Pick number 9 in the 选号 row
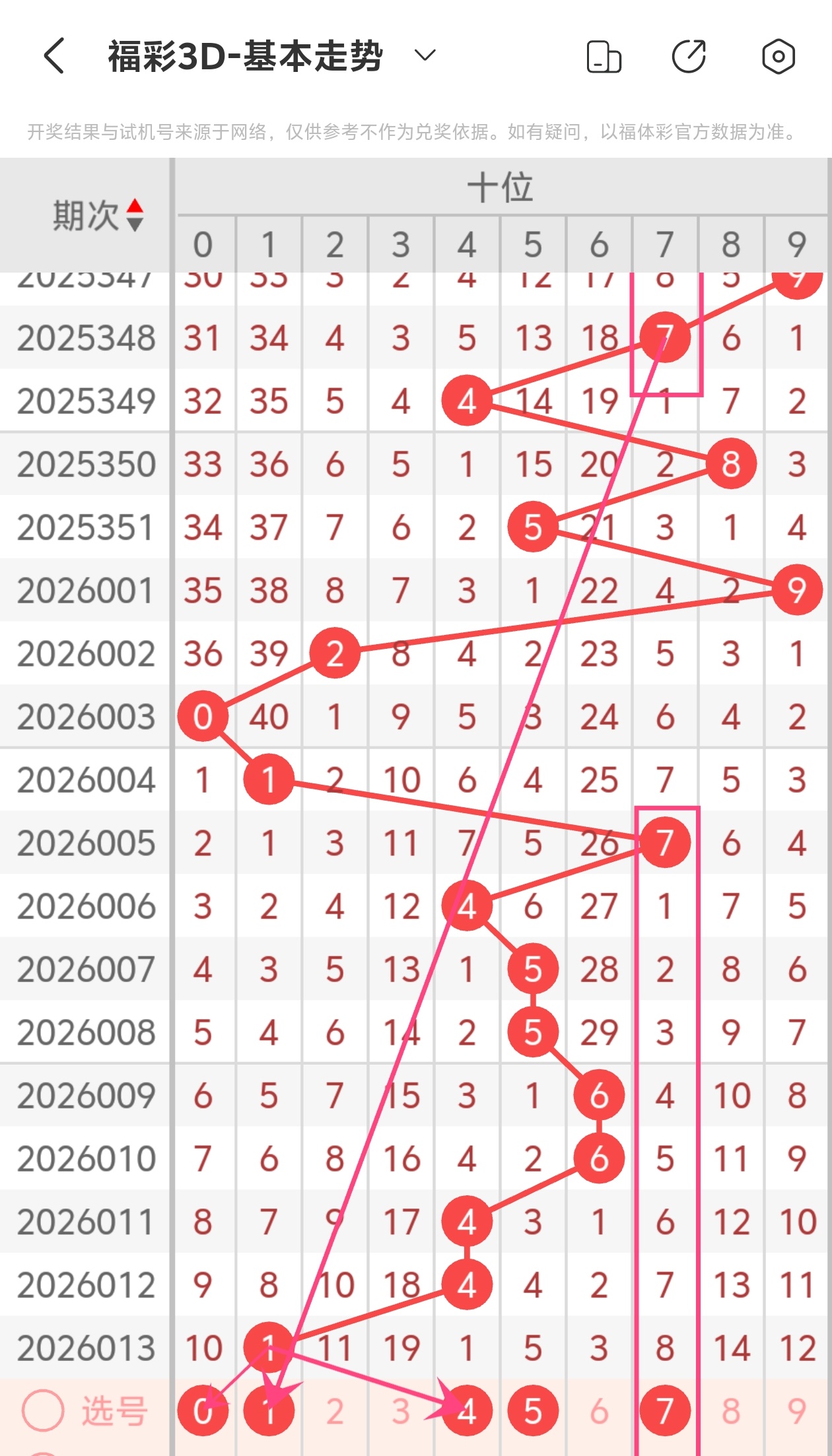This screenshot has height=1456, width=832. coord(797,1411)
